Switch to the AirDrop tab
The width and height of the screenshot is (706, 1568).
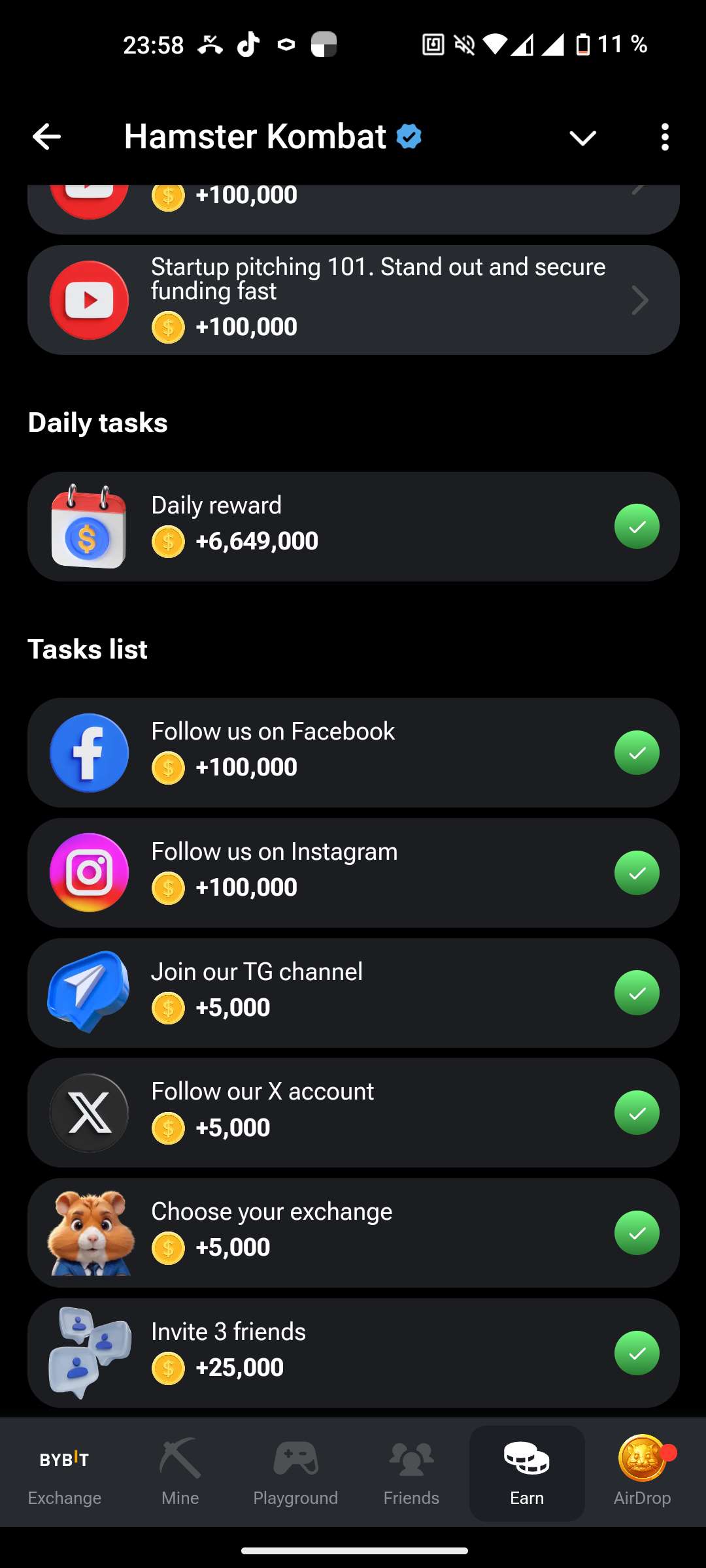tap(642, 1474)
